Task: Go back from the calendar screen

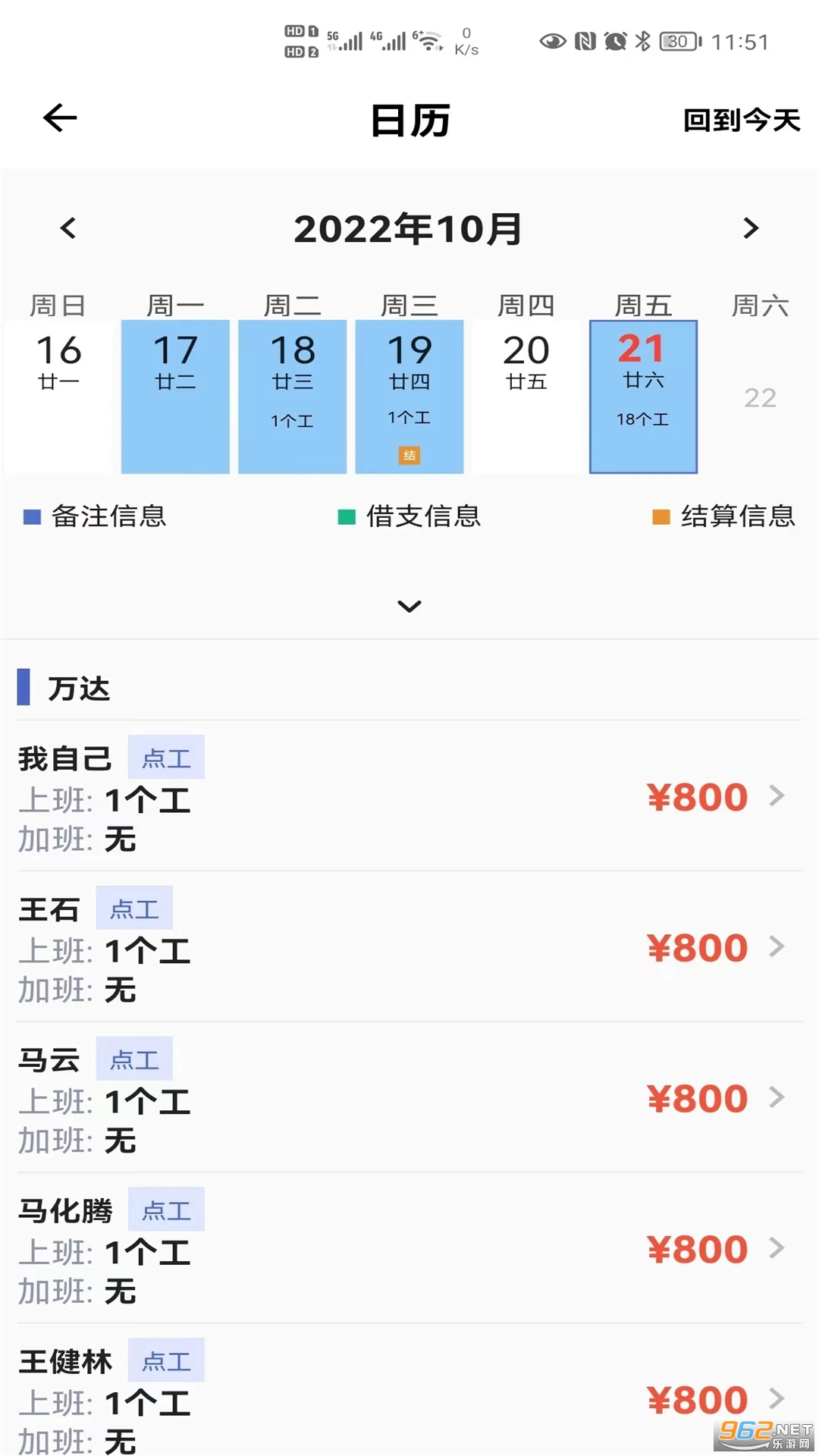Action: click(60, 118)
